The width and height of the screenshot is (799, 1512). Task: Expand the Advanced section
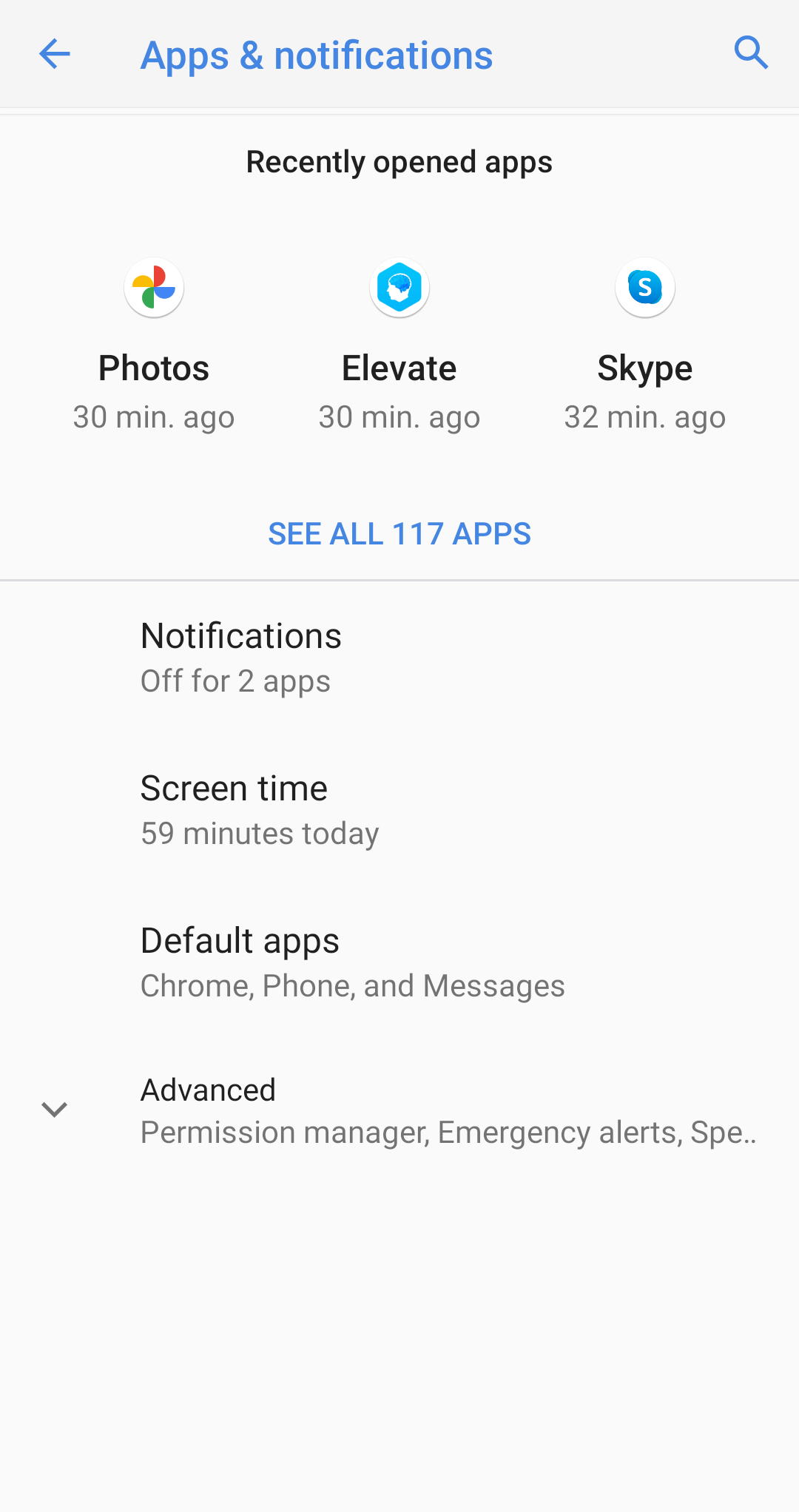click(x=399, y=1110)
